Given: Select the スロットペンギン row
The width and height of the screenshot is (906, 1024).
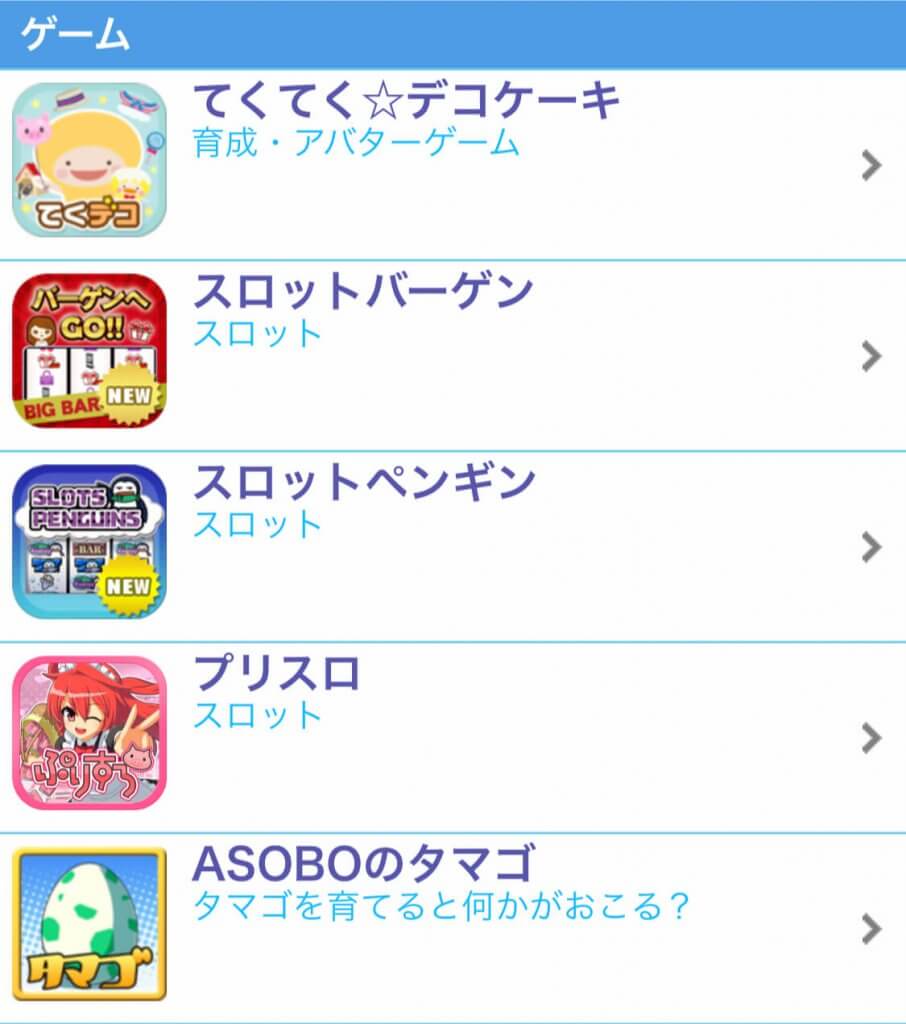Looking at the screenshot, I should coord(452,546).
